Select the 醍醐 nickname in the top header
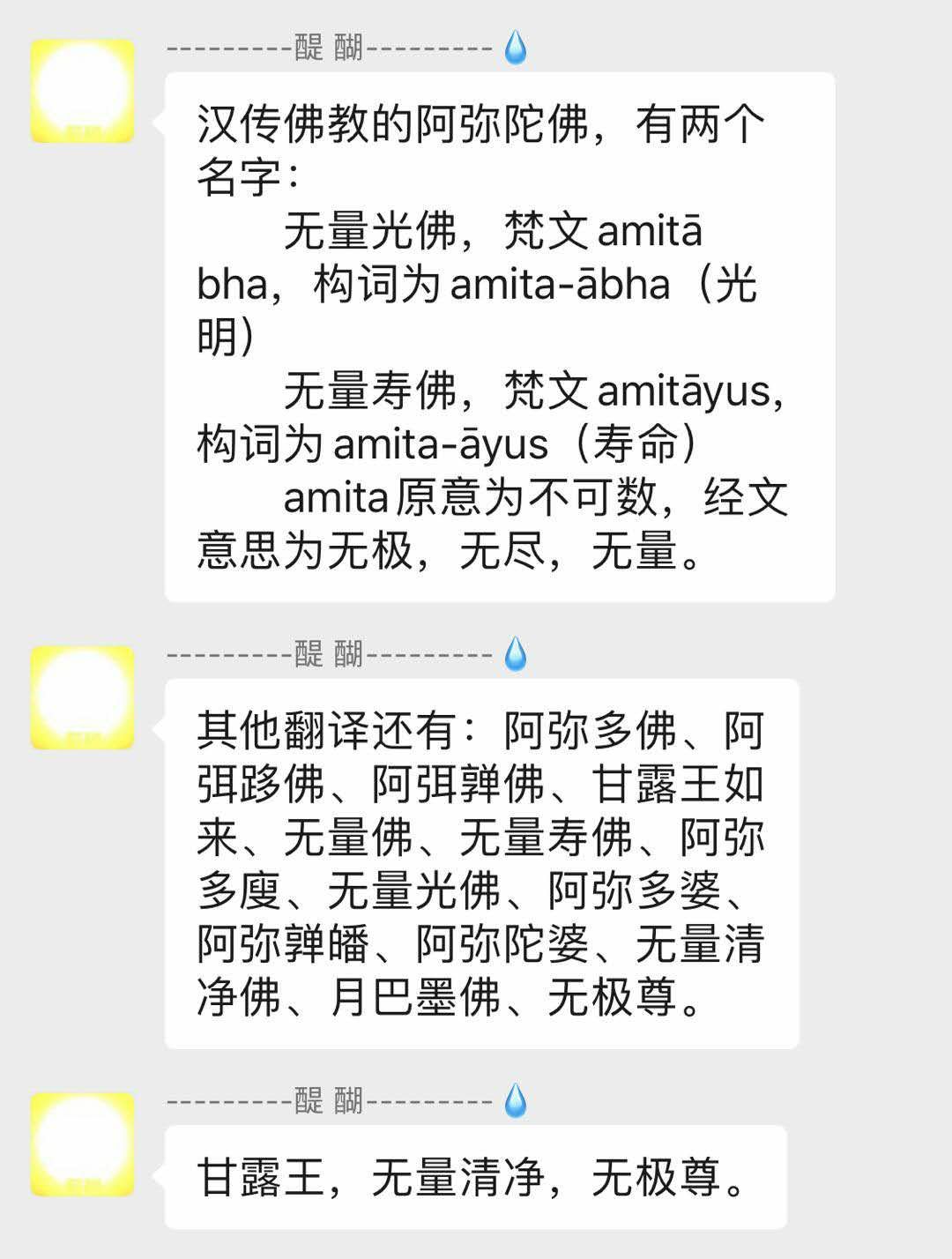The width and height of the screenshot is (952, 1259). [x=328, y=50]
